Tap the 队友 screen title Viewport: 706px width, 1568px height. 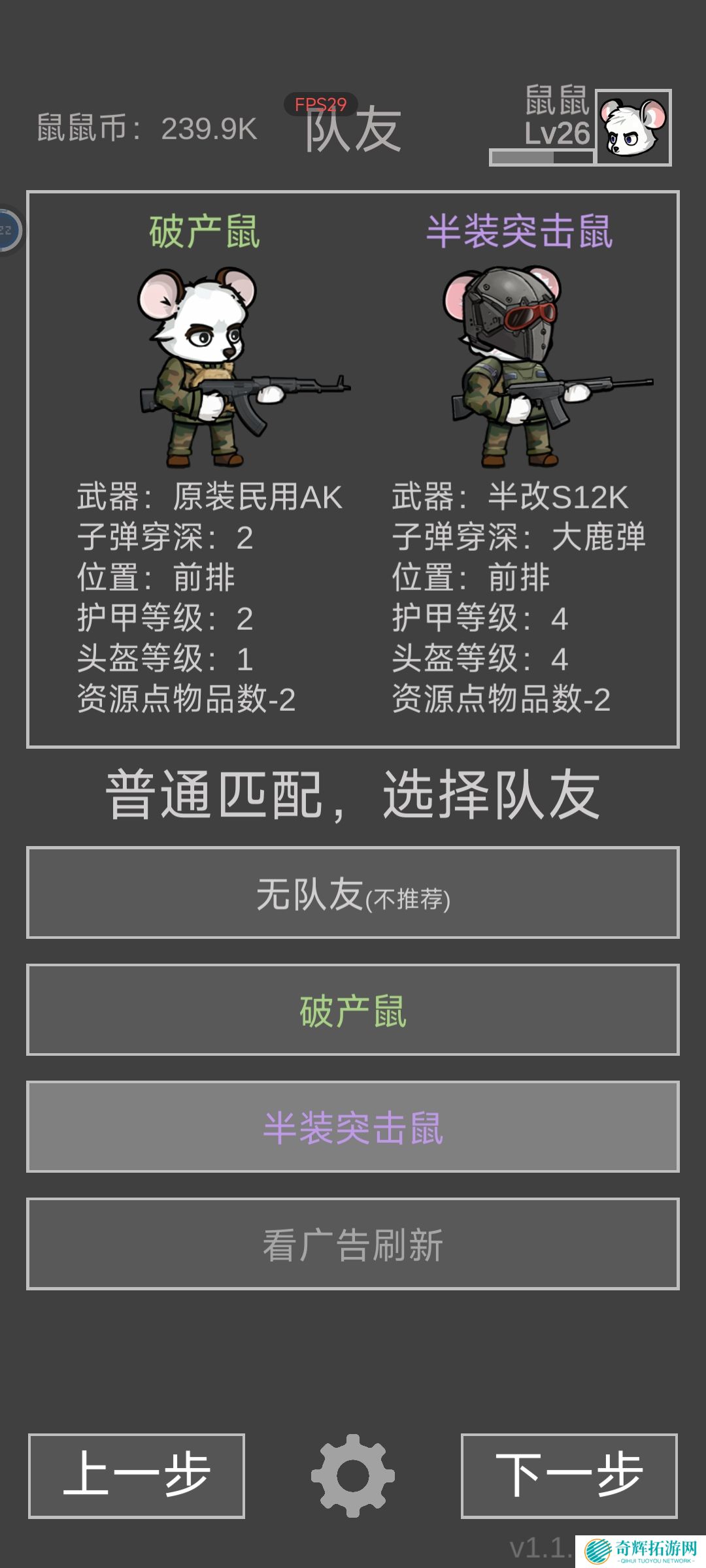click(353, 131)
